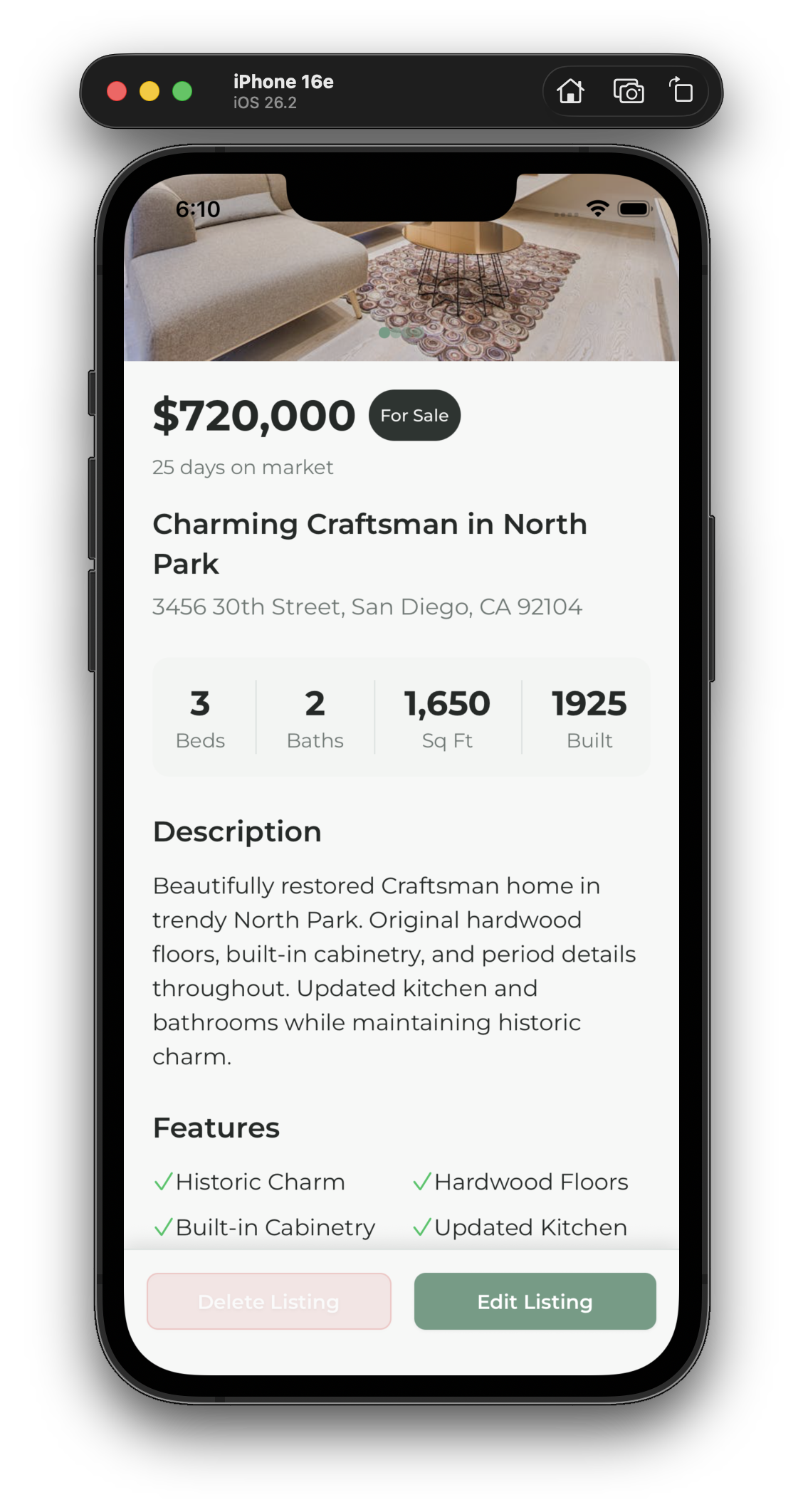Viewport: 803px width, 1512px height.
Task: Rotate the simulator device
Action: coord(681,91)
